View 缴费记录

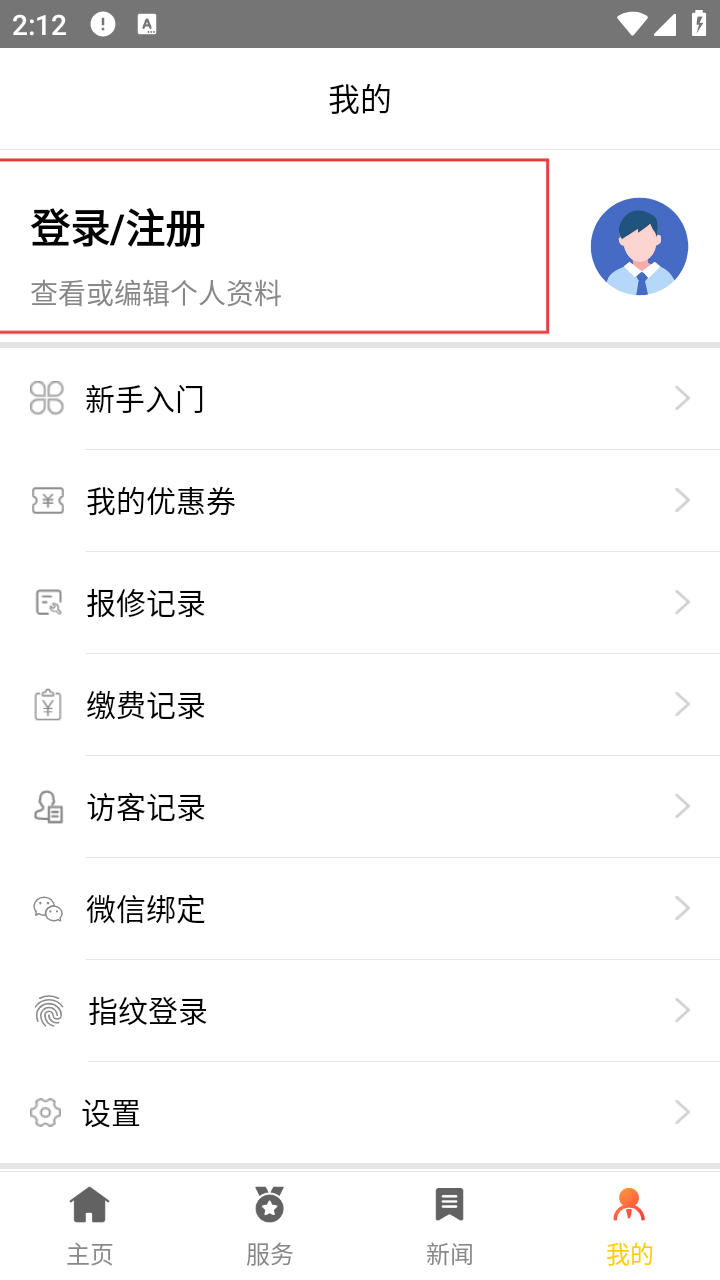pyautogui.click(x=360, y=705)
